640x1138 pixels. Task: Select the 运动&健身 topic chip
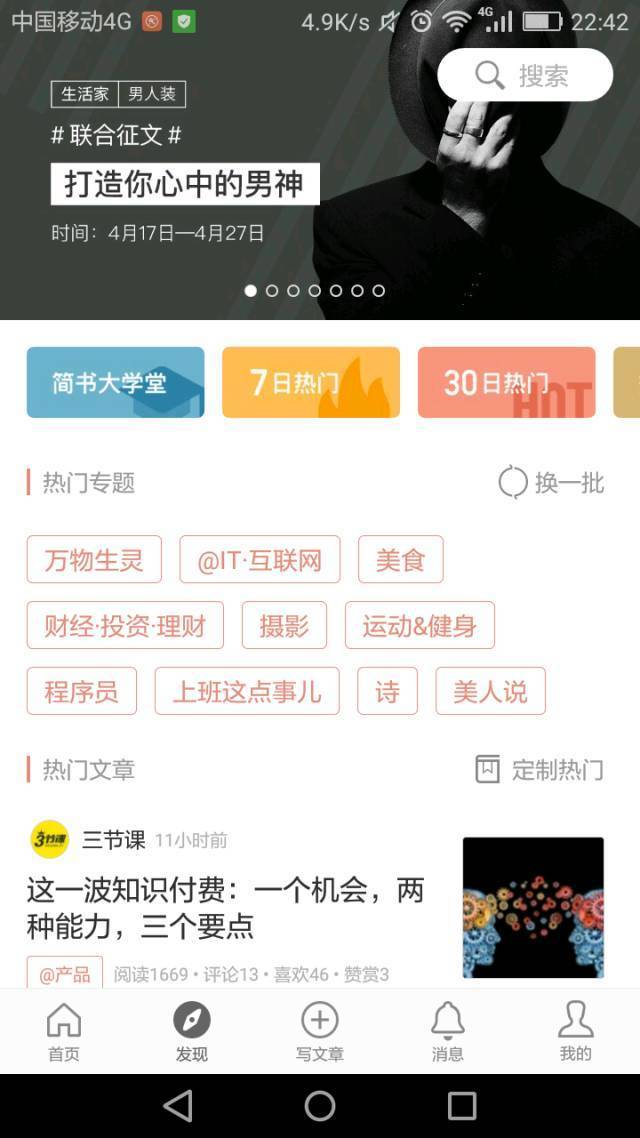pyautogui.click(x=419, y=625)
